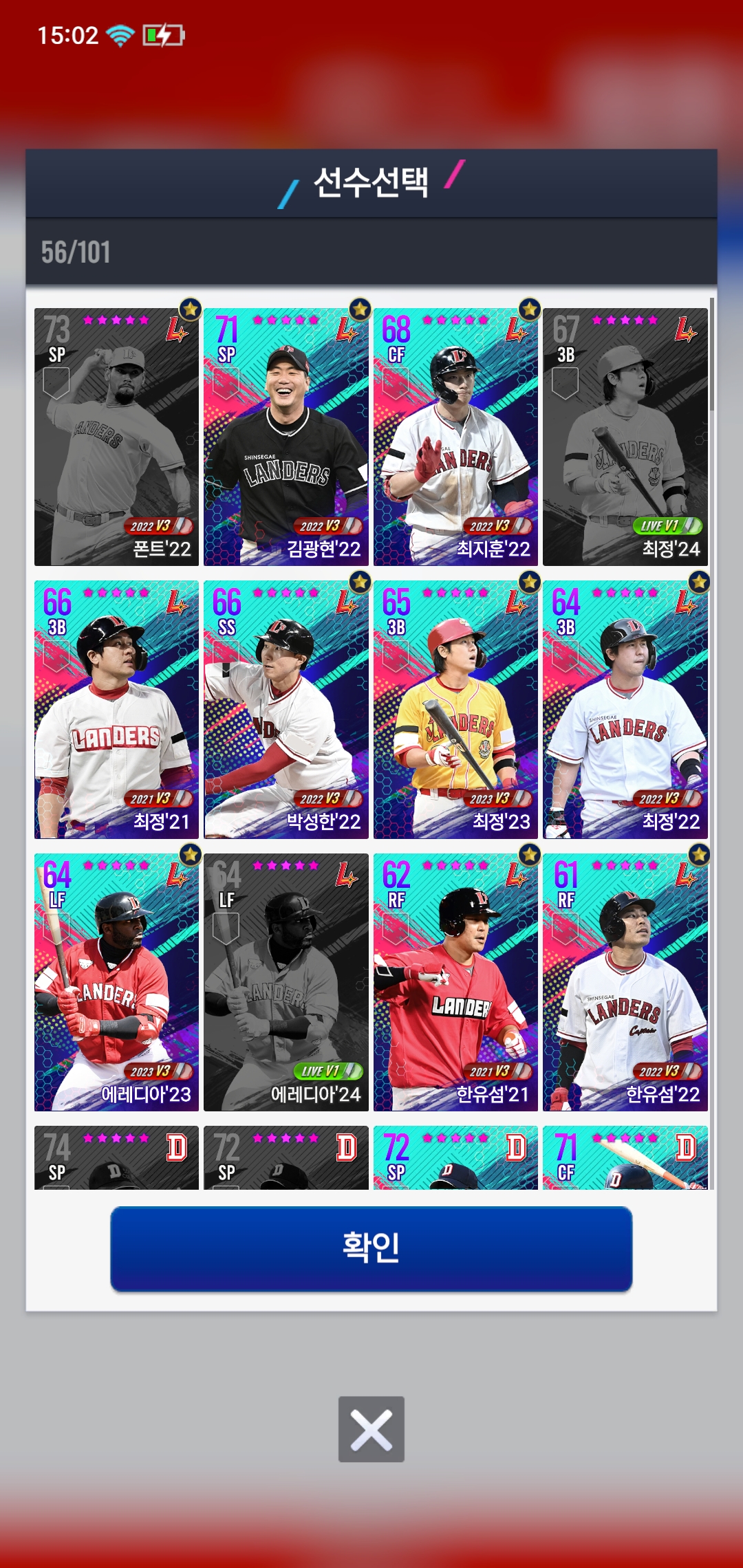Close the player selection dialog

[371, 1428]
